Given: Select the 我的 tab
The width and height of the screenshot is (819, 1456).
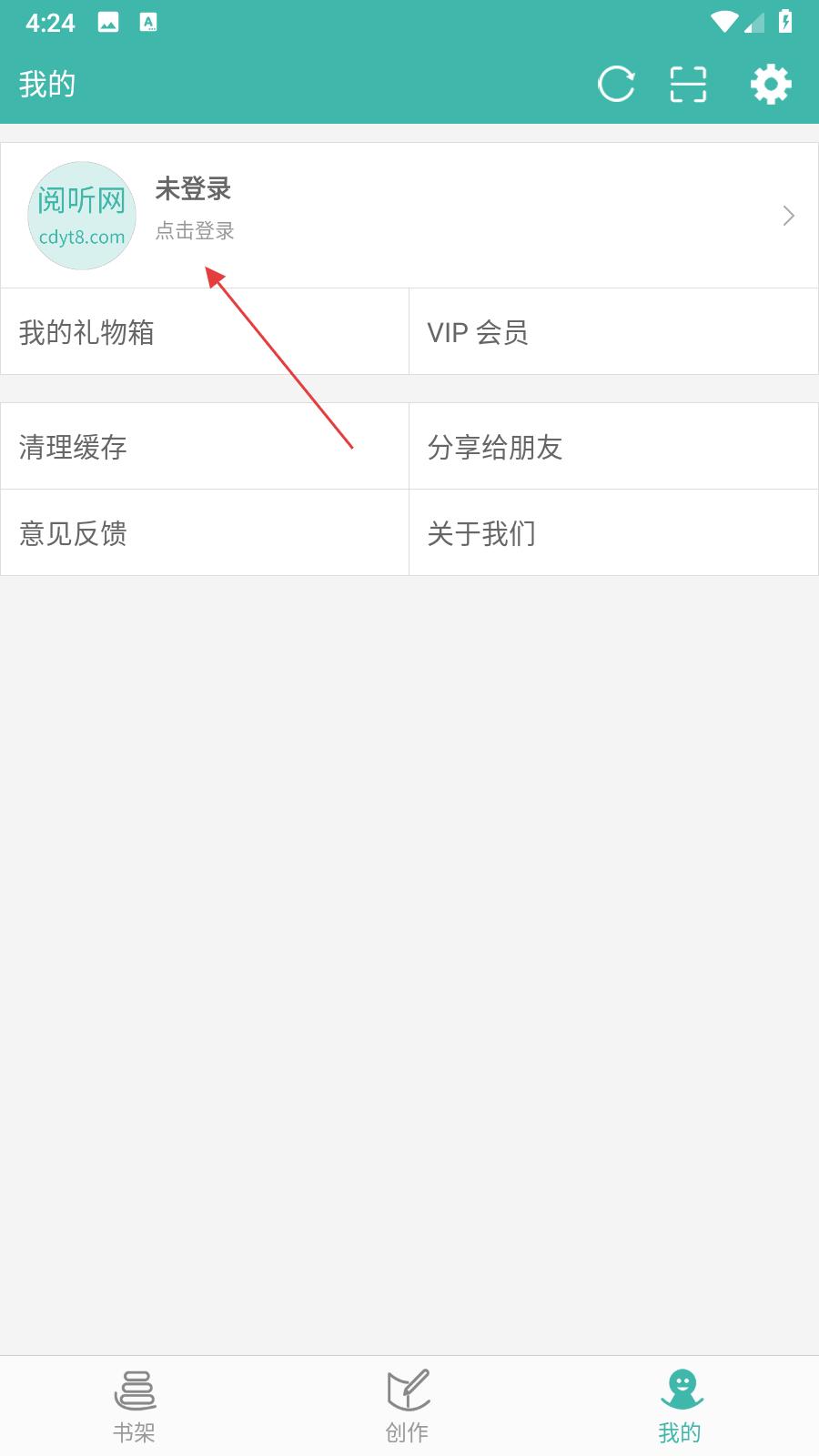Looking at the screenshot, I should coord(680,1406).
